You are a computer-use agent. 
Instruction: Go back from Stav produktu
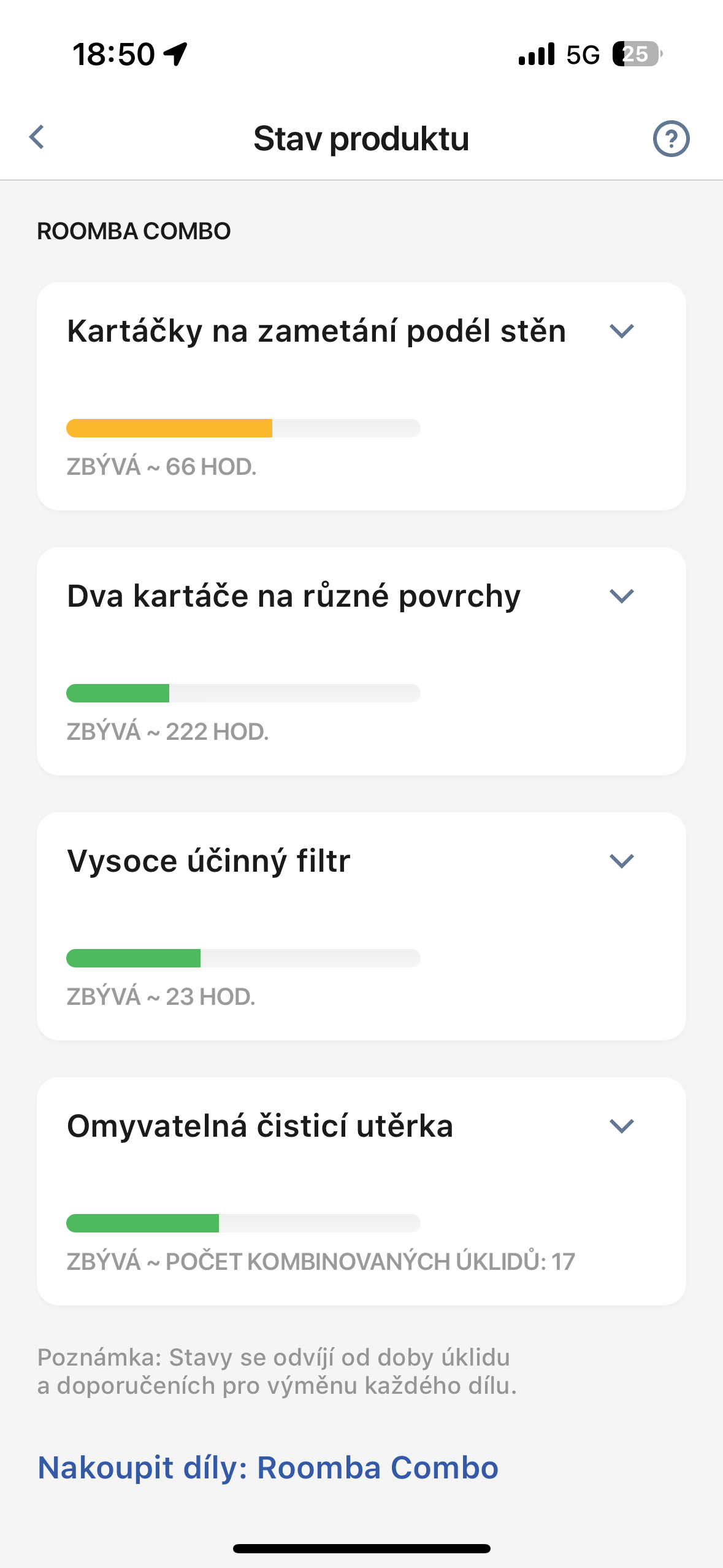pyautogui.click(x=37, y=137)
